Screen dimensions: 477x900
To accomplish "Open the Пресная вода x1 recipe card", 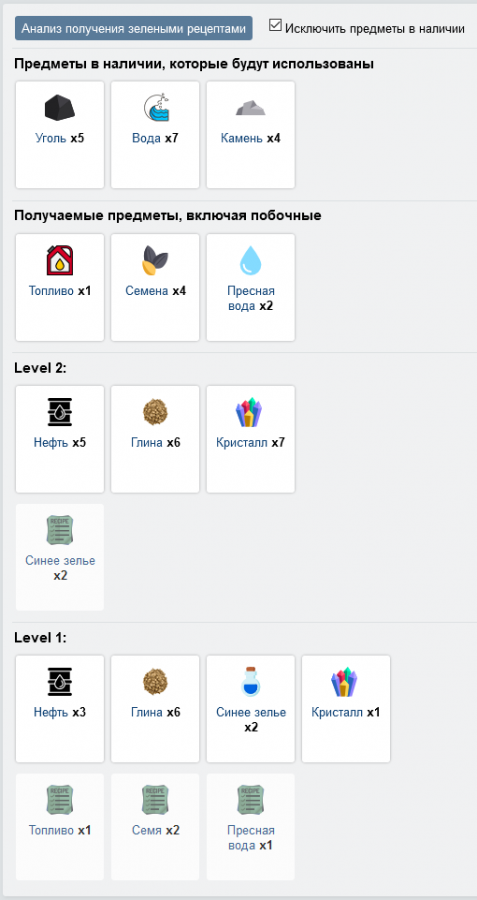I will 251,827.
